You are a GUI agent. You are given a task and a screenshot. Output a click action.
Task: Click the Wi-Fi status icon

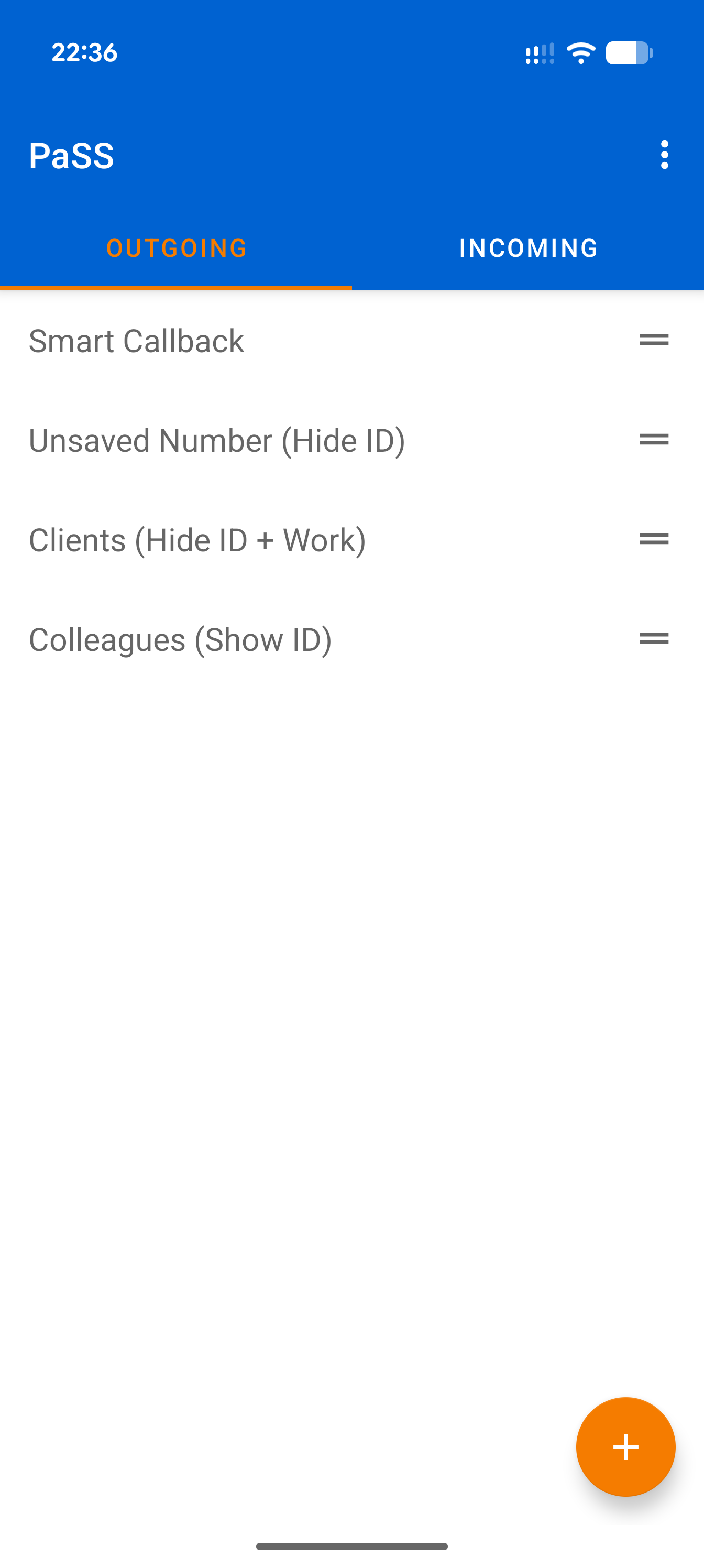[x=580, y=53]
